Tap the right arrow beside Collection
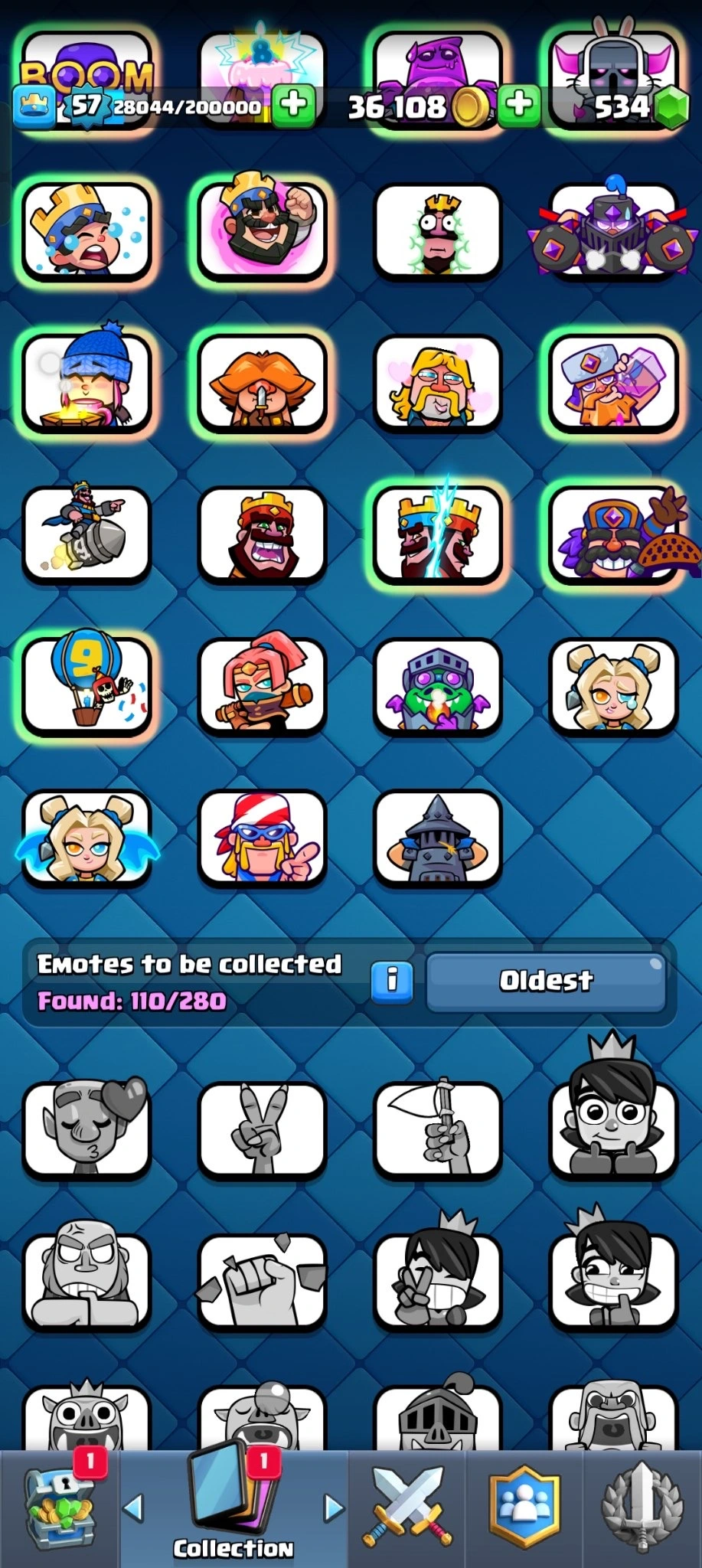The image size is (702, 1568). click(x=335, y=1507)
